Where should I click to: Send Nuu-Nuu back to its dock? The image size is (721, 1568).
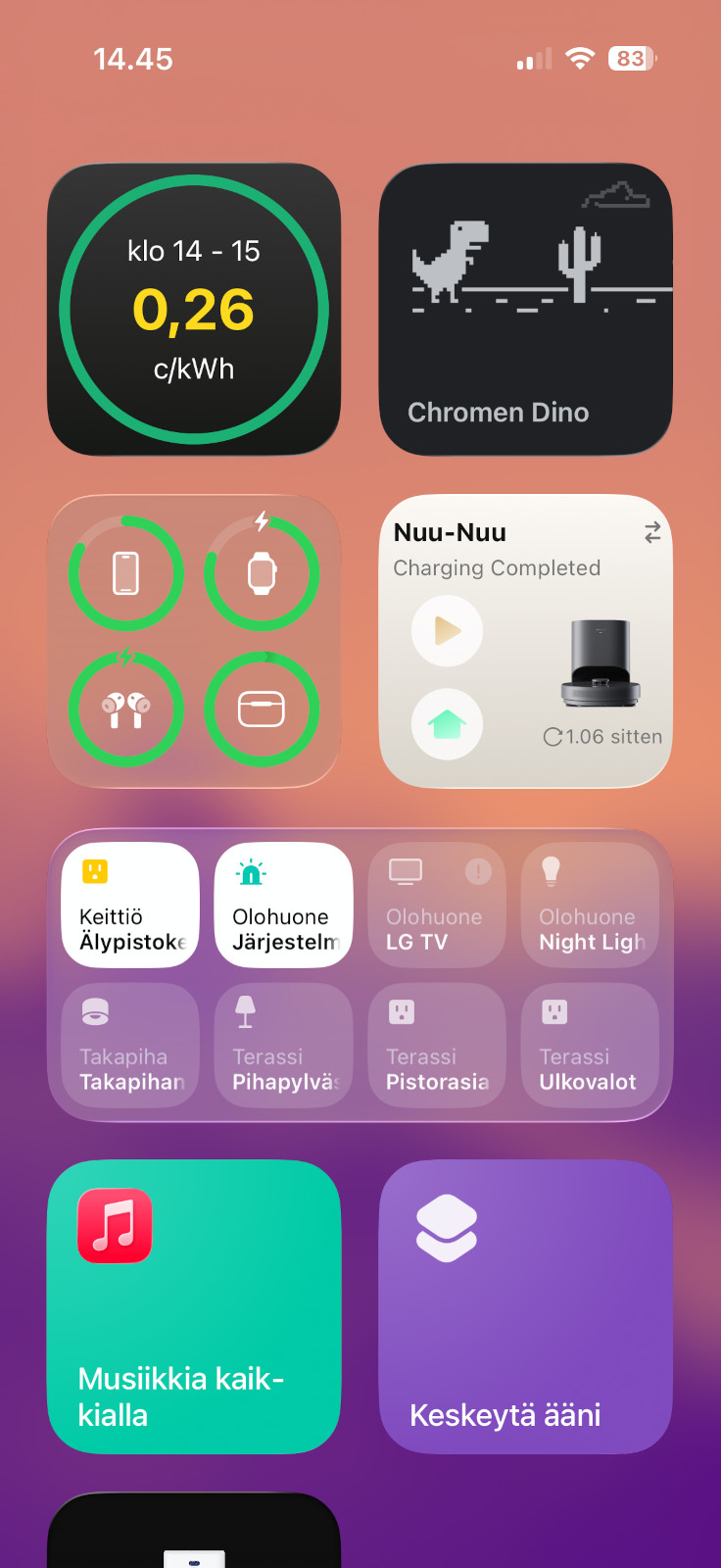[448, 724]
